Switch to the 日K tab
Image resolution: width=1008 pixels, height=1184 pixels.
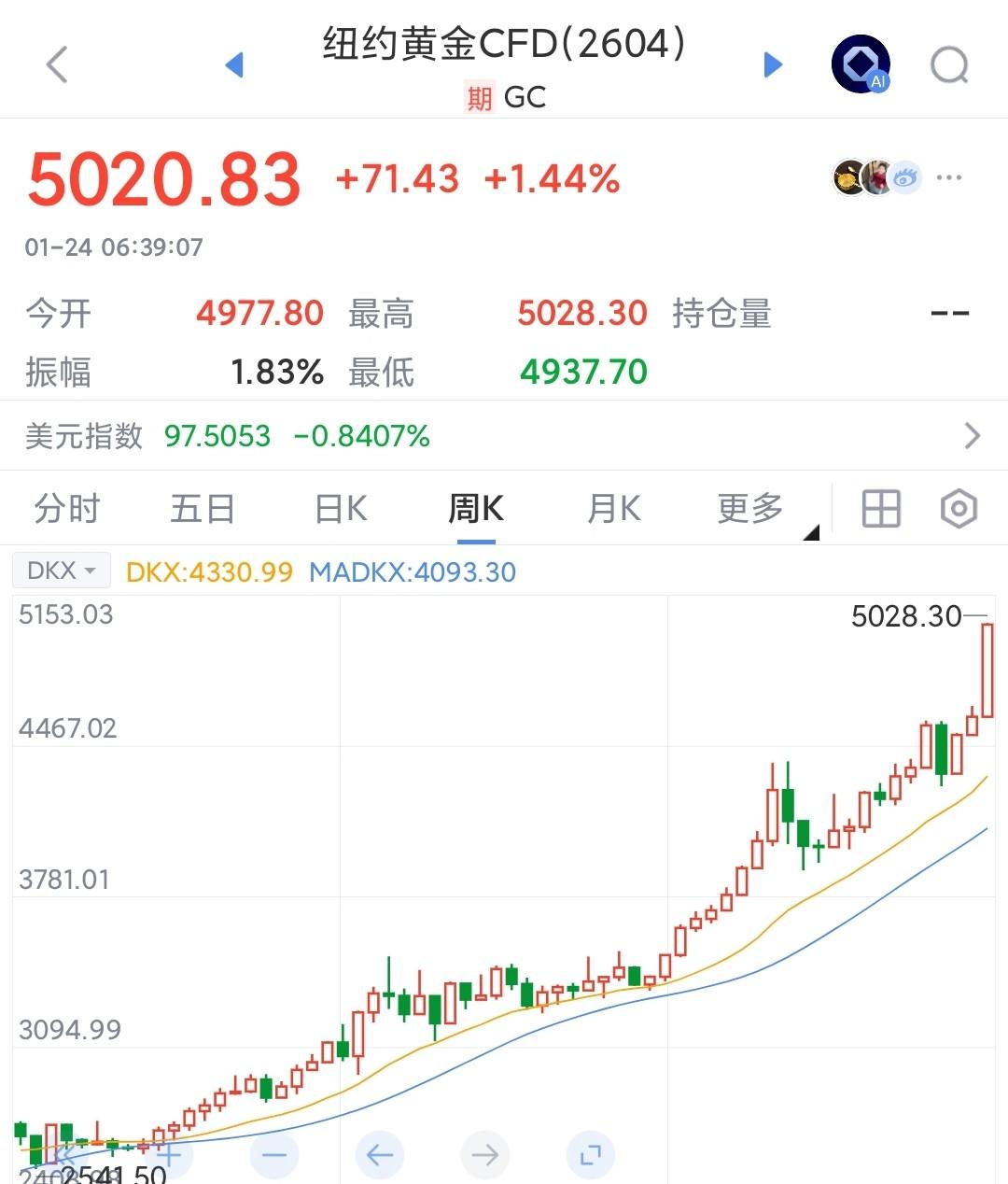[x=338, y=509]
